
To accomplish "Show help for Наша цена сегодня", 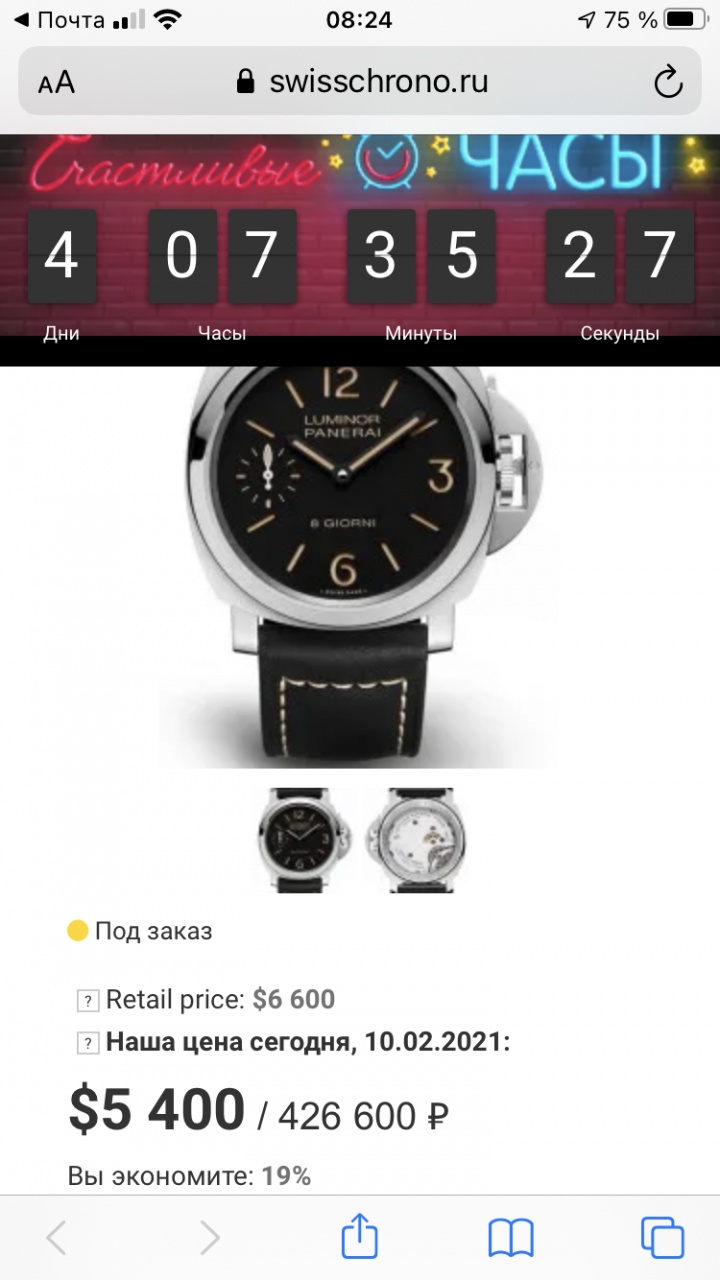I will click(x=88, y=1043).
